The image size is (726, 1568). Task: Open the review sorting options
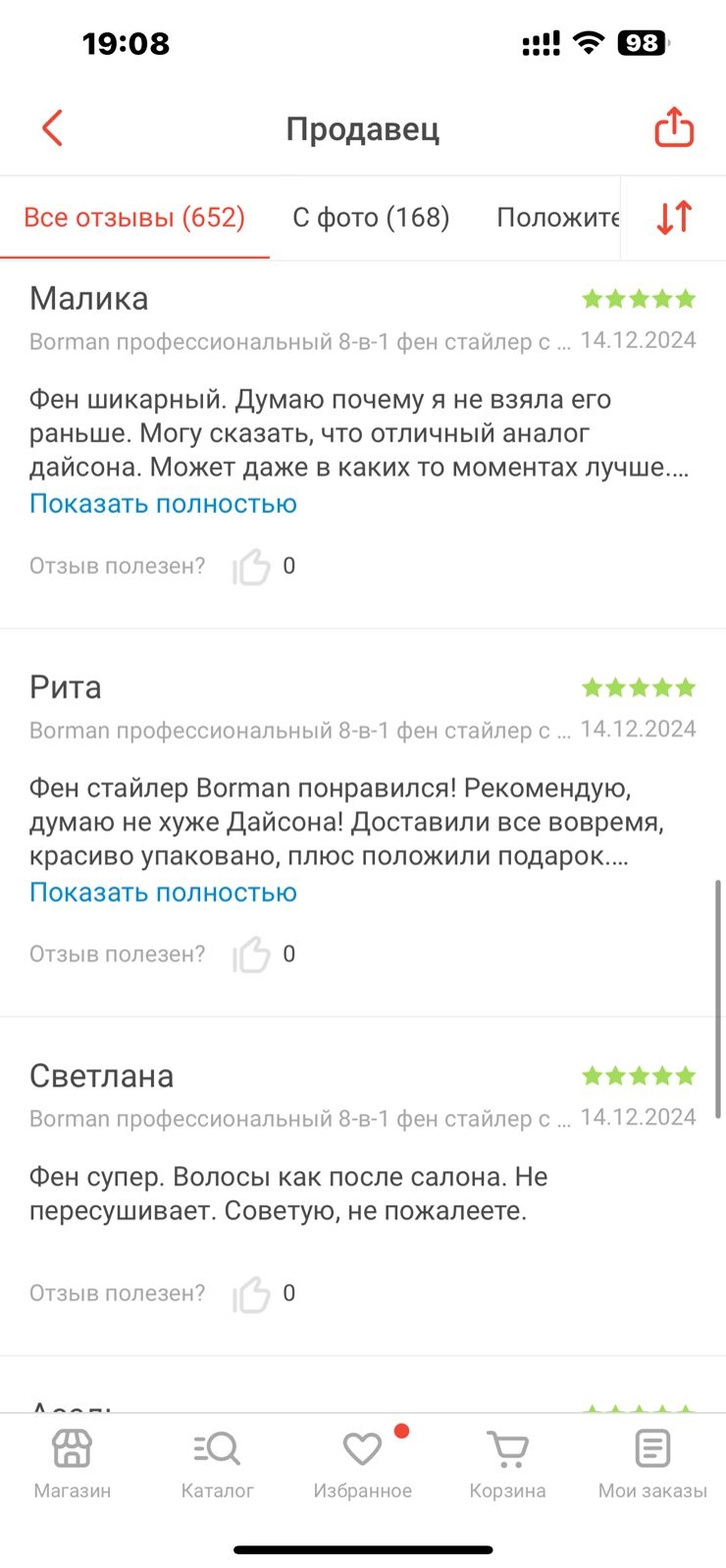[x=674, y=217]
